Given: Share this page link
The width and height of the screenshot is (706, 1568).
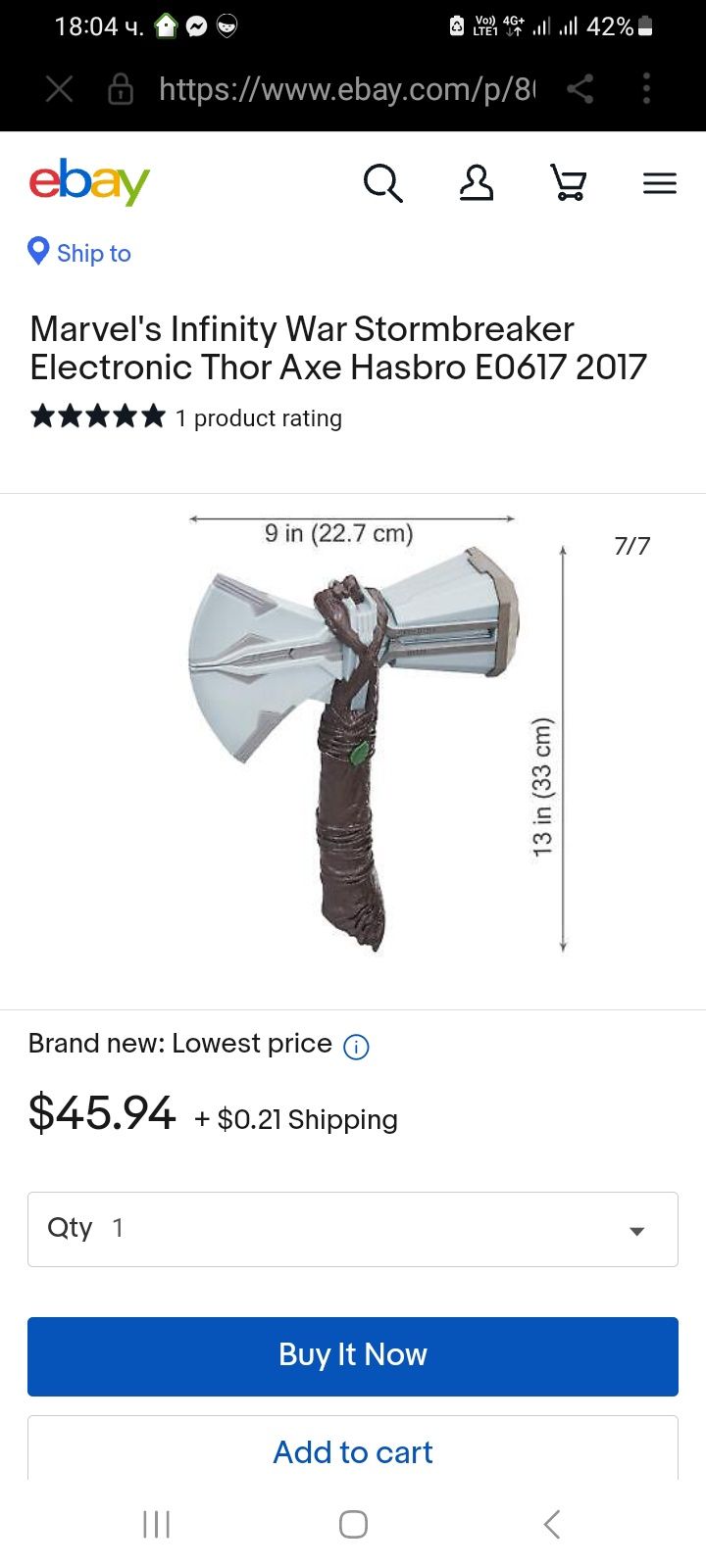Looking at the screenshot, I should tap(580, 89).
